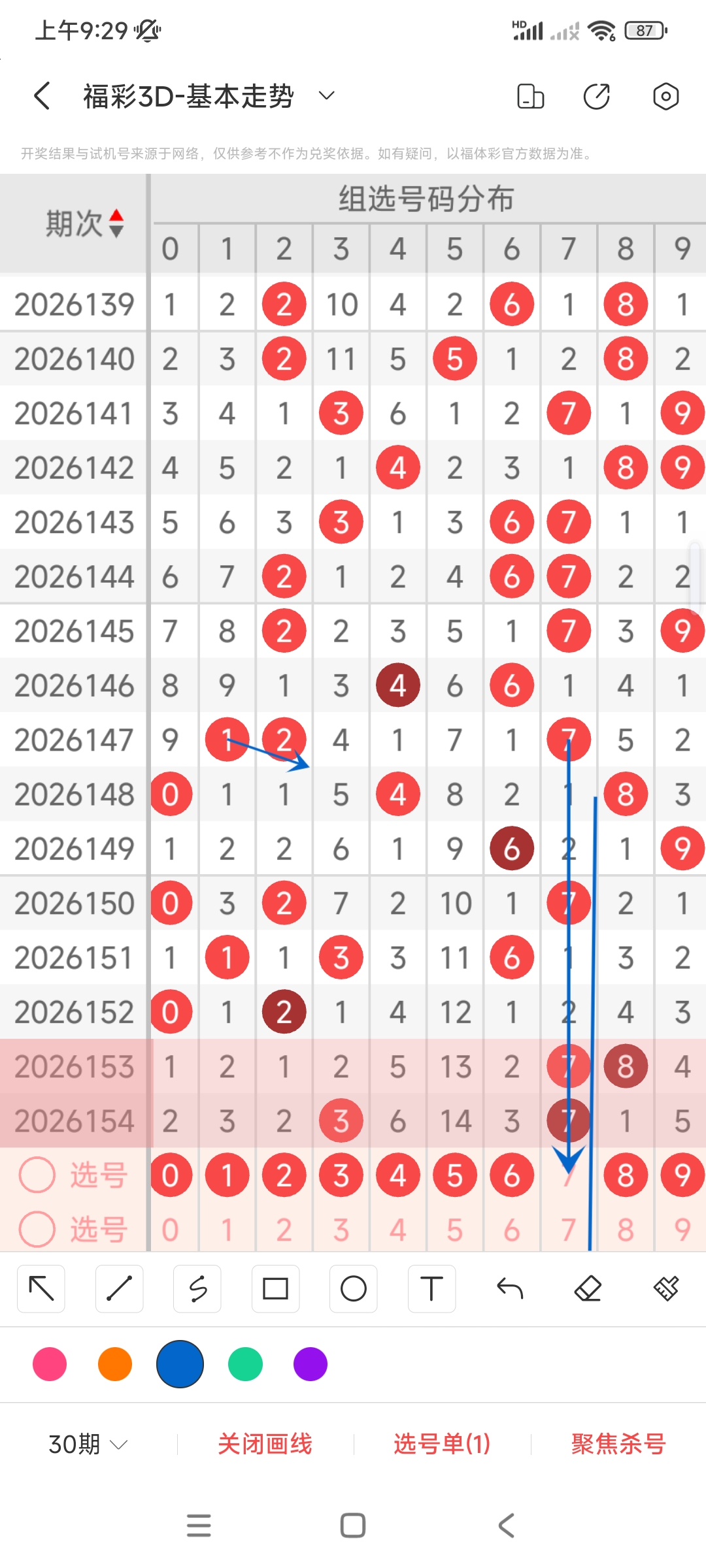Pick the rectangle shape tool
This screenshot has width=706, height=1568.
click(275, 1288)
